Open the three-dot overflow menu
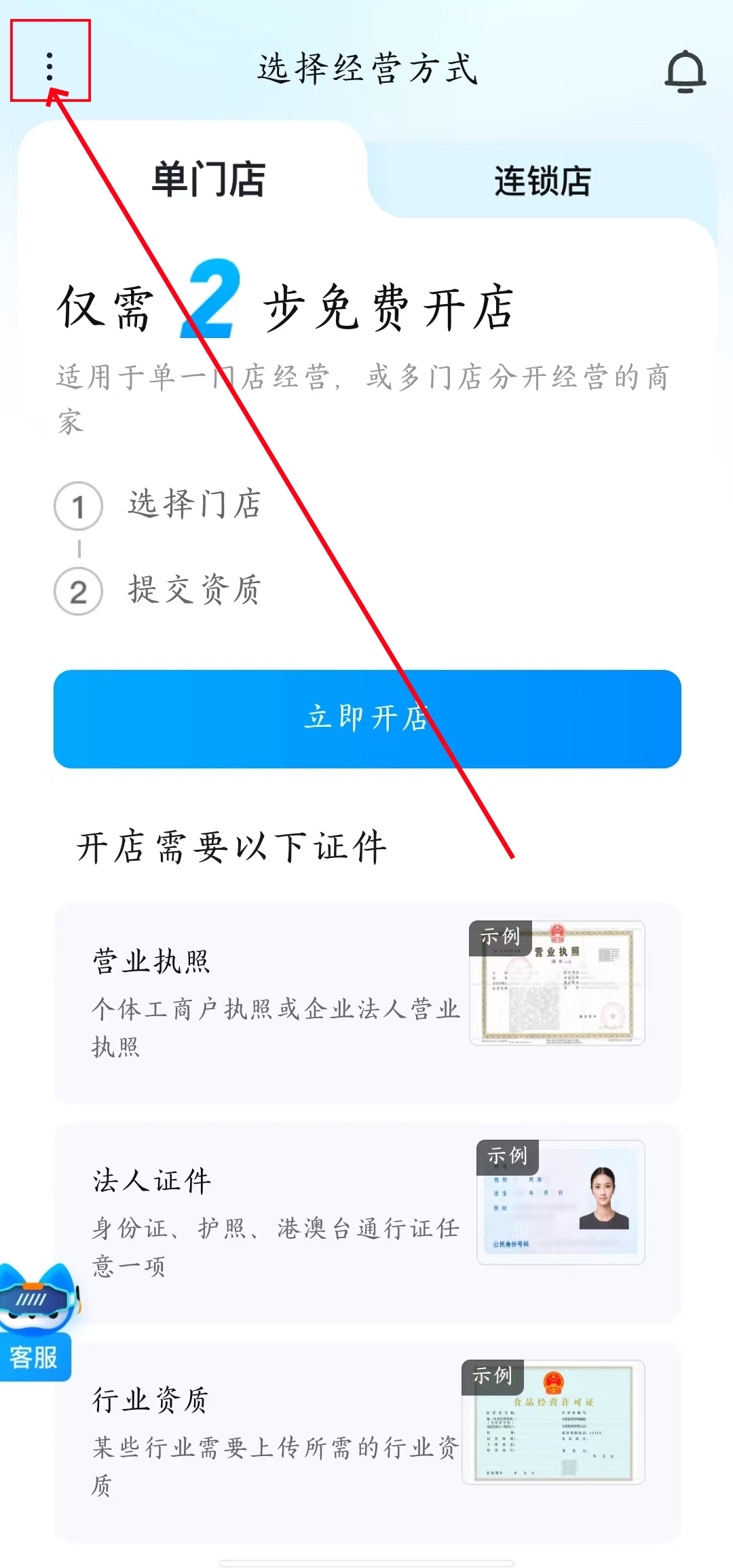733x1568 pixels. coord(50,66)
